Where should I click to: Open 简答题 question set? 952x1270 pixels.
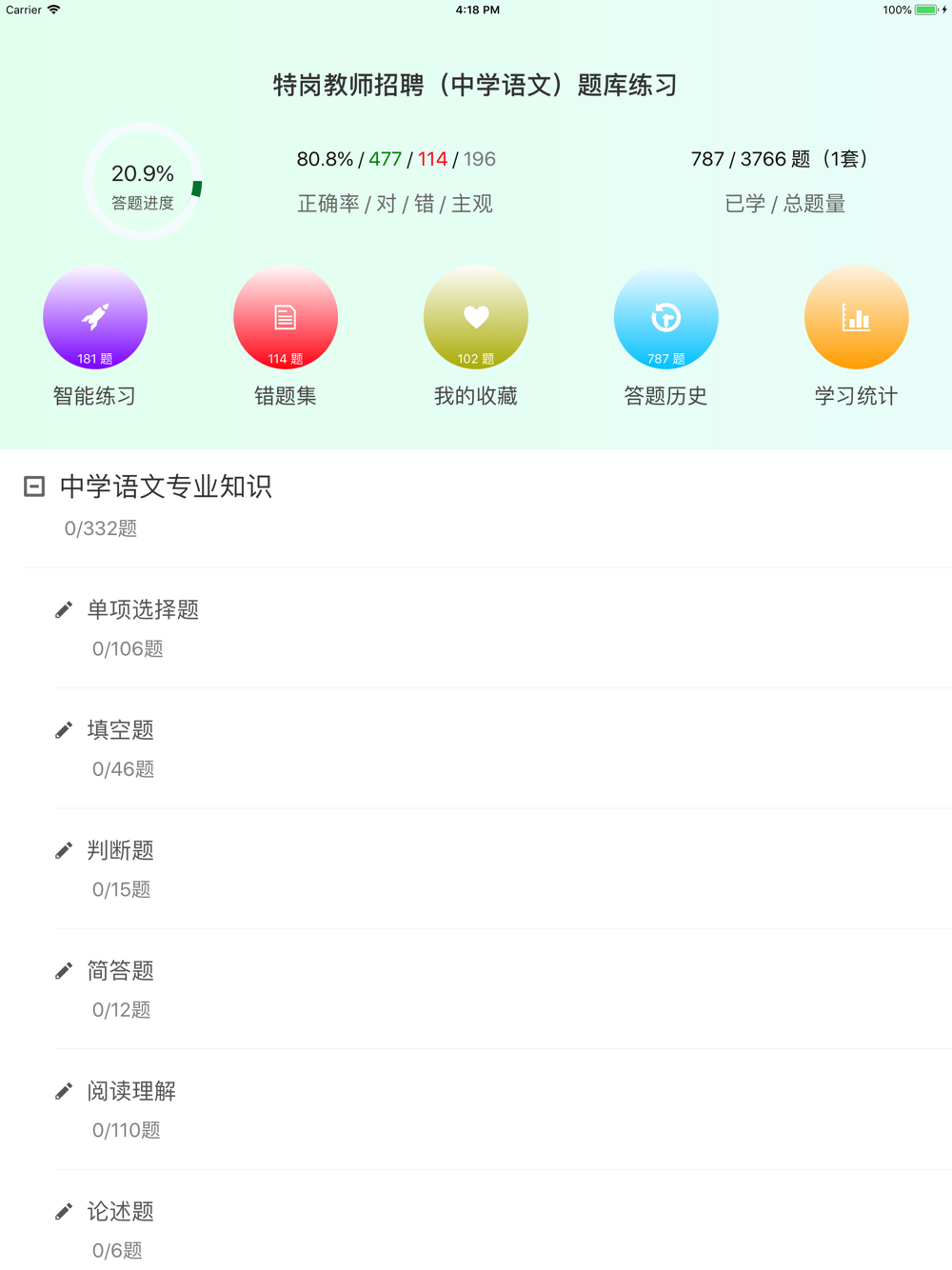[x=503, y=989]
